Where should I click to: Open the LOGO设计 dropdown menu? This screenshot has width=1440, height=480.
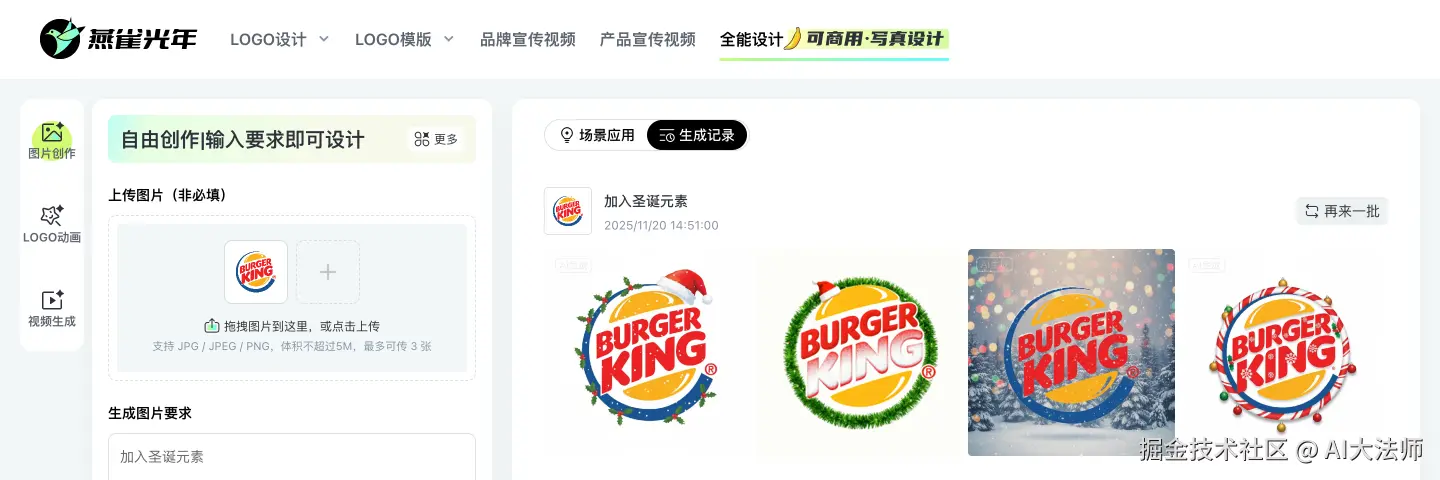coord(279,39)
